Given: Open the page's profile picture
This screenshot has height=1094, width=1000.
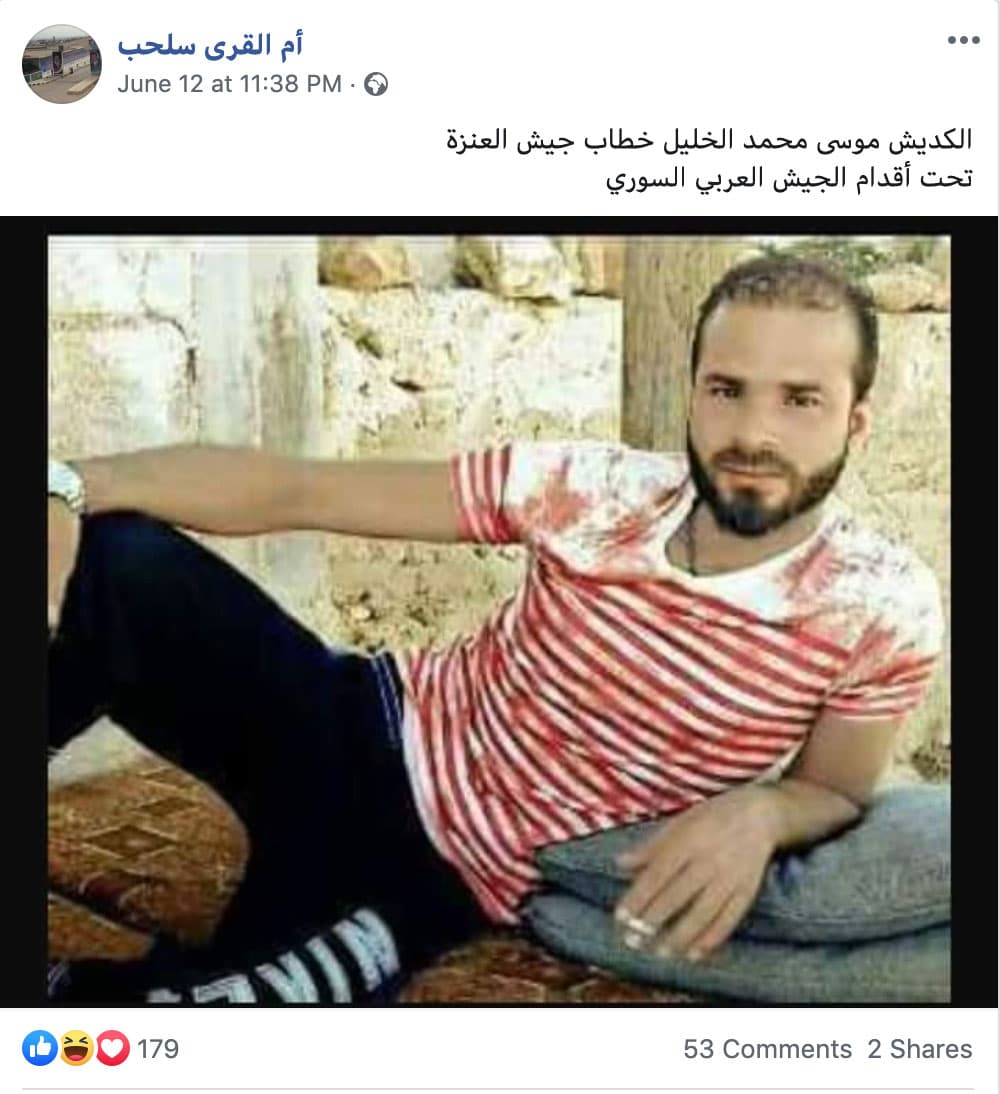Looking at the screenshot, I should (x=62, y=64).
